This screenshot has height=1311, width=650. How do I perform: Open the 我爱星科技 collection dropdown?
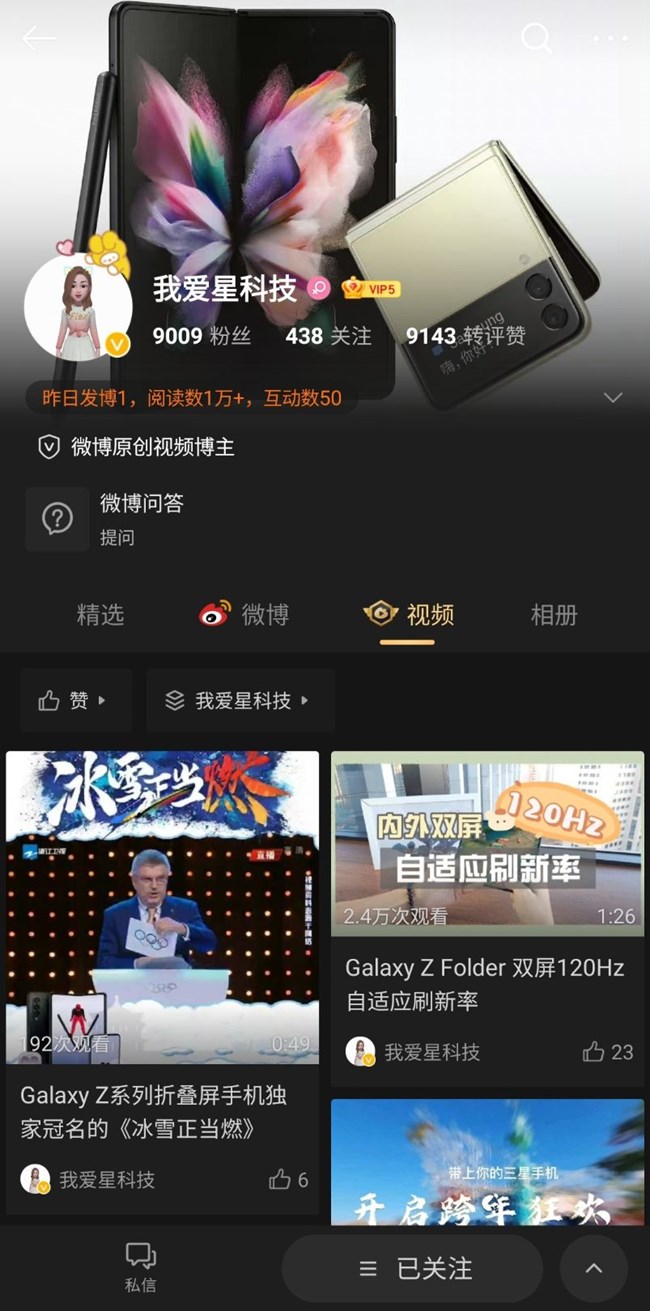point(240,701)
